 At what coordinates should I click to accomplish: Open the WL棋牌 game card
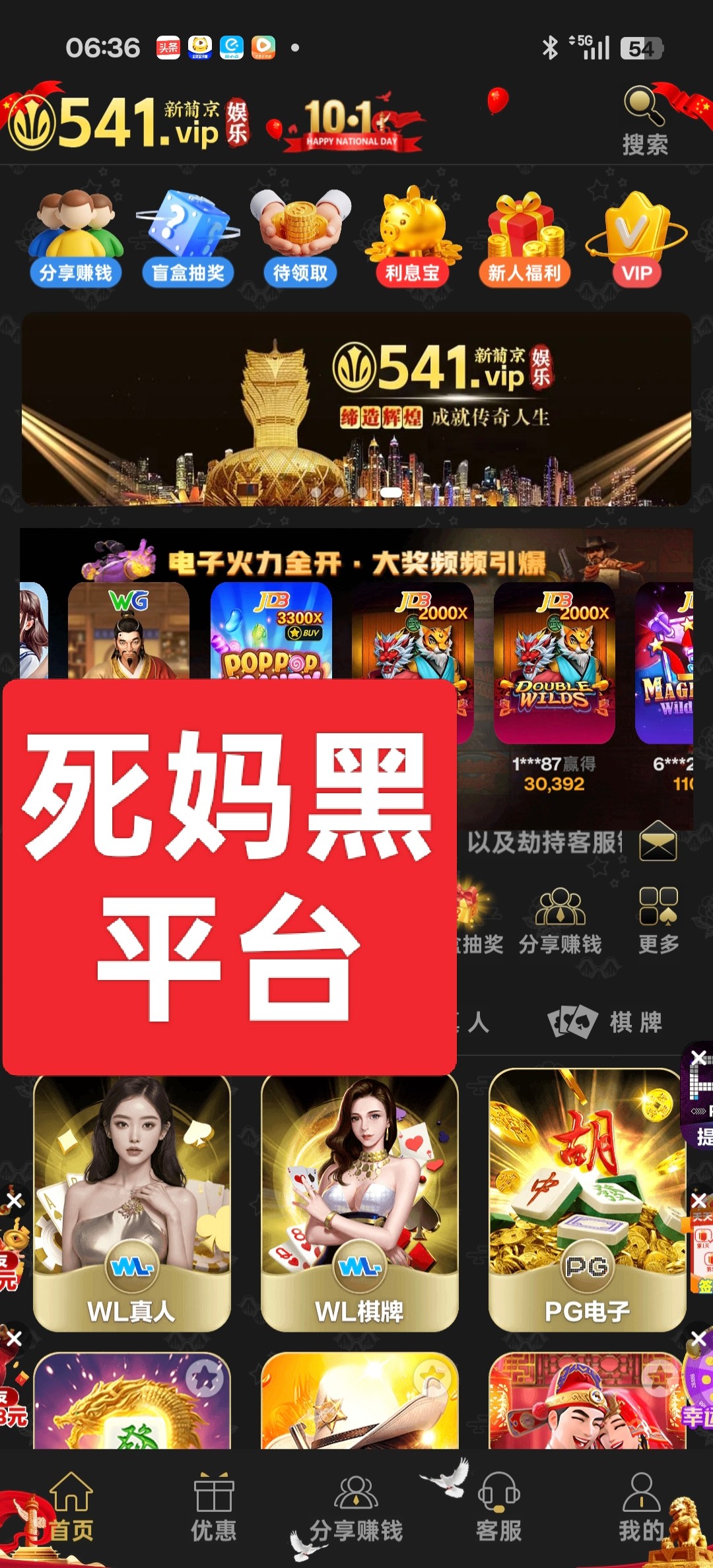point(360,1202)
